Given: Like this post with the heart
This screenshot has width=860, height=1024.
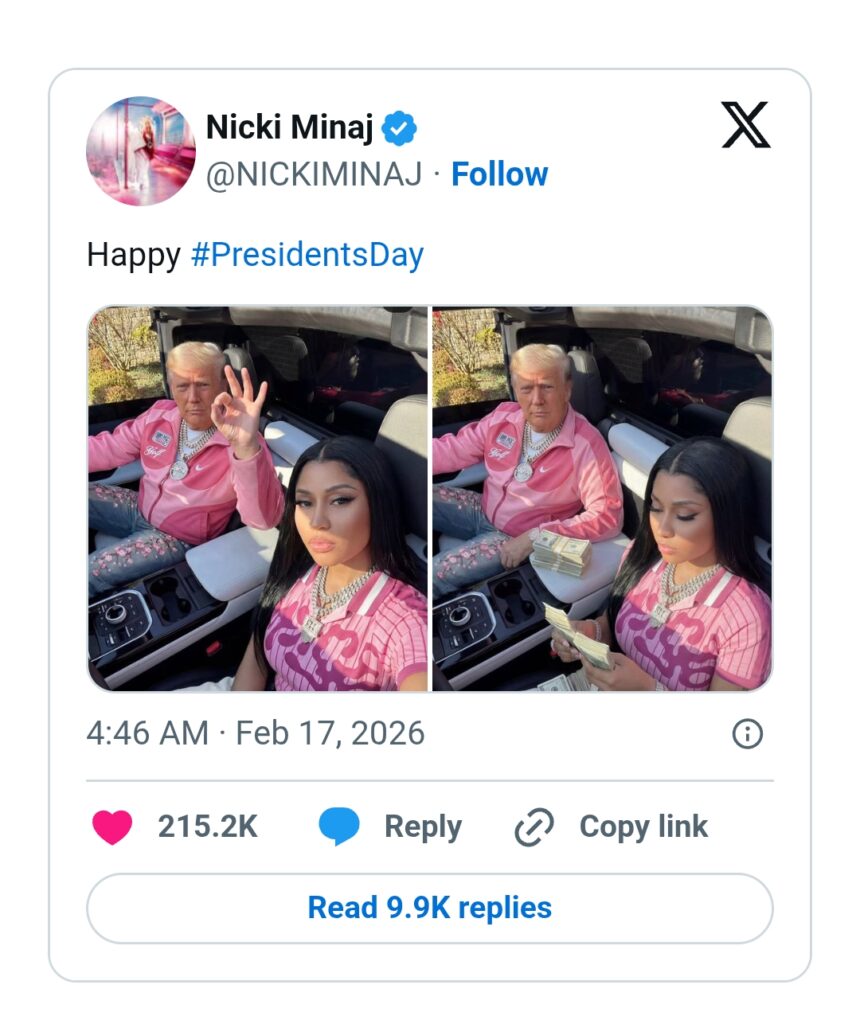Looking at the screenshot, I should [x=112, y=827].
